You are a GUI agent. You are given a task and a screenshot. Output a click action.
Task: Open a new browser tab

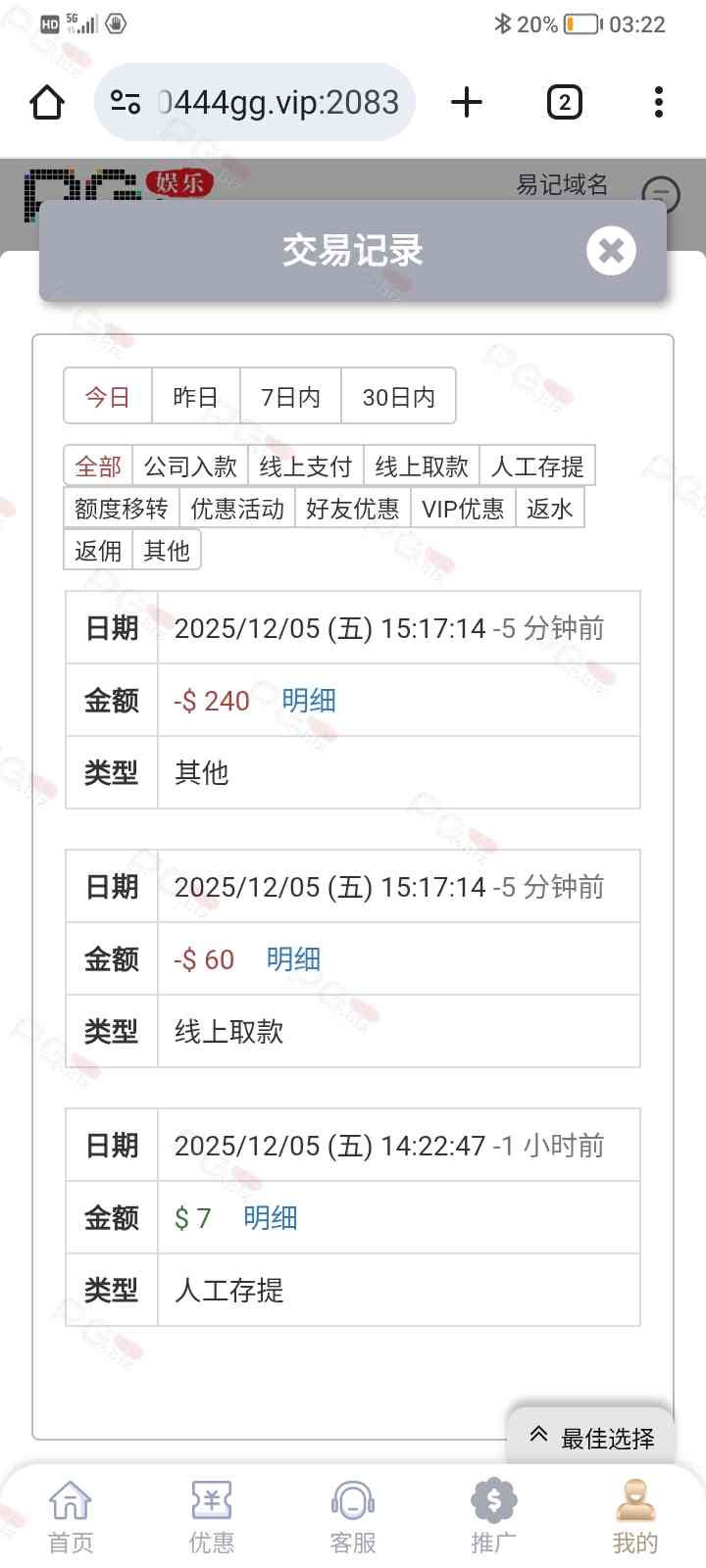(467, 102)
